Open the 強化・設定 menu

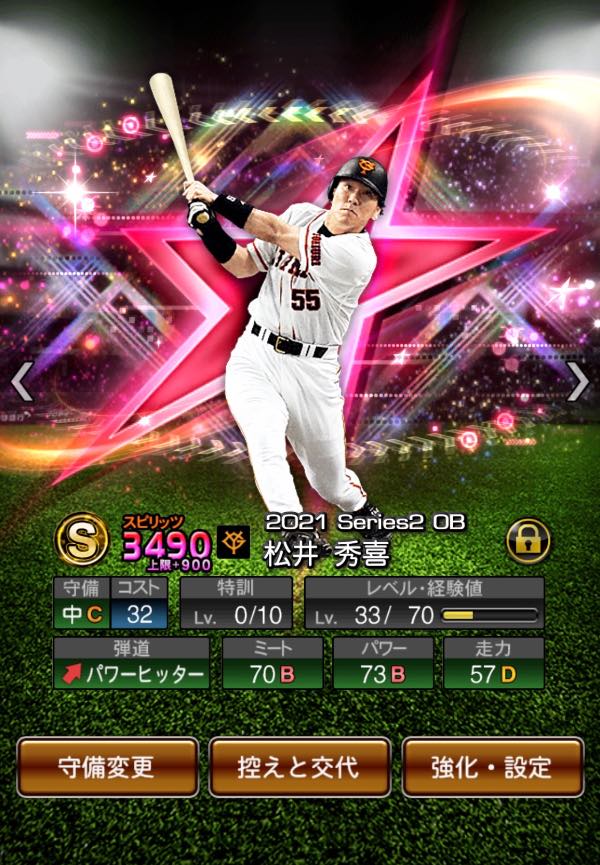[493, 768]
